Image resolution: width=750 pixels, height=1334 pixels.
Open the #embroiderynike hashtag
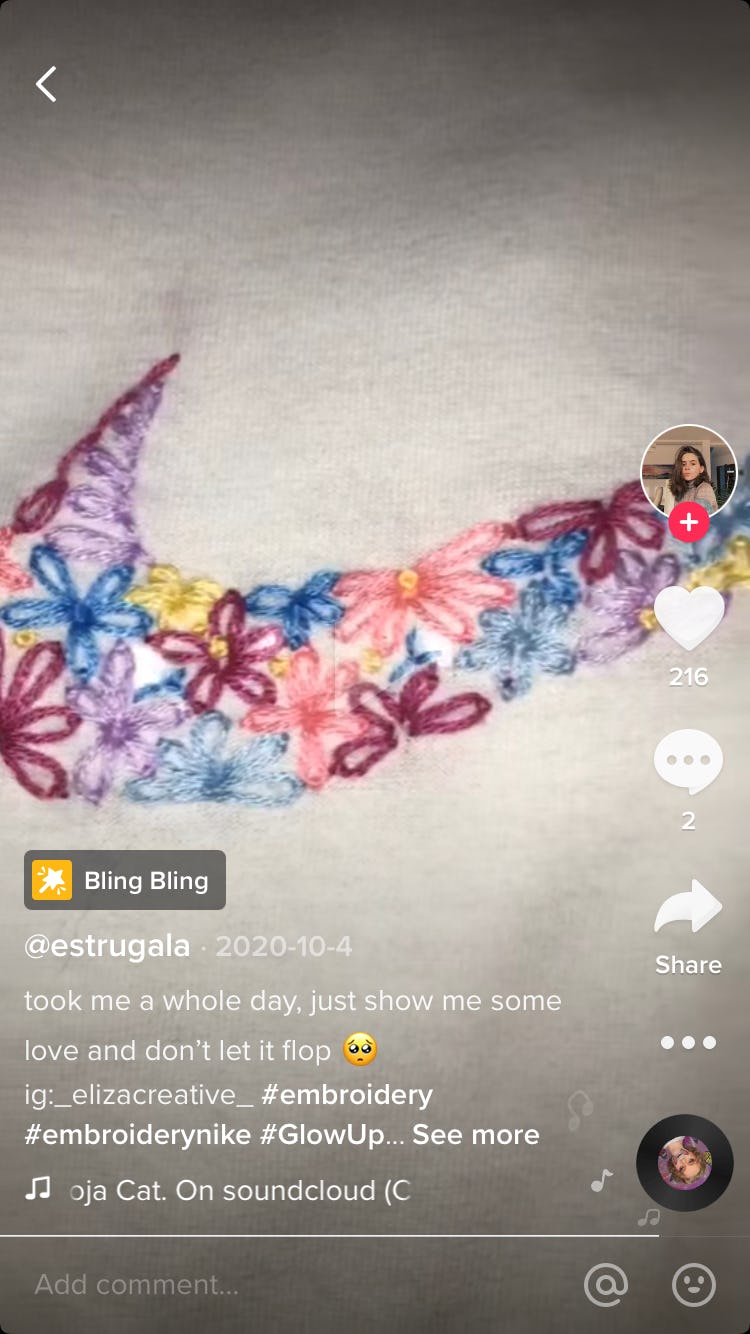tap(140, 1135)
